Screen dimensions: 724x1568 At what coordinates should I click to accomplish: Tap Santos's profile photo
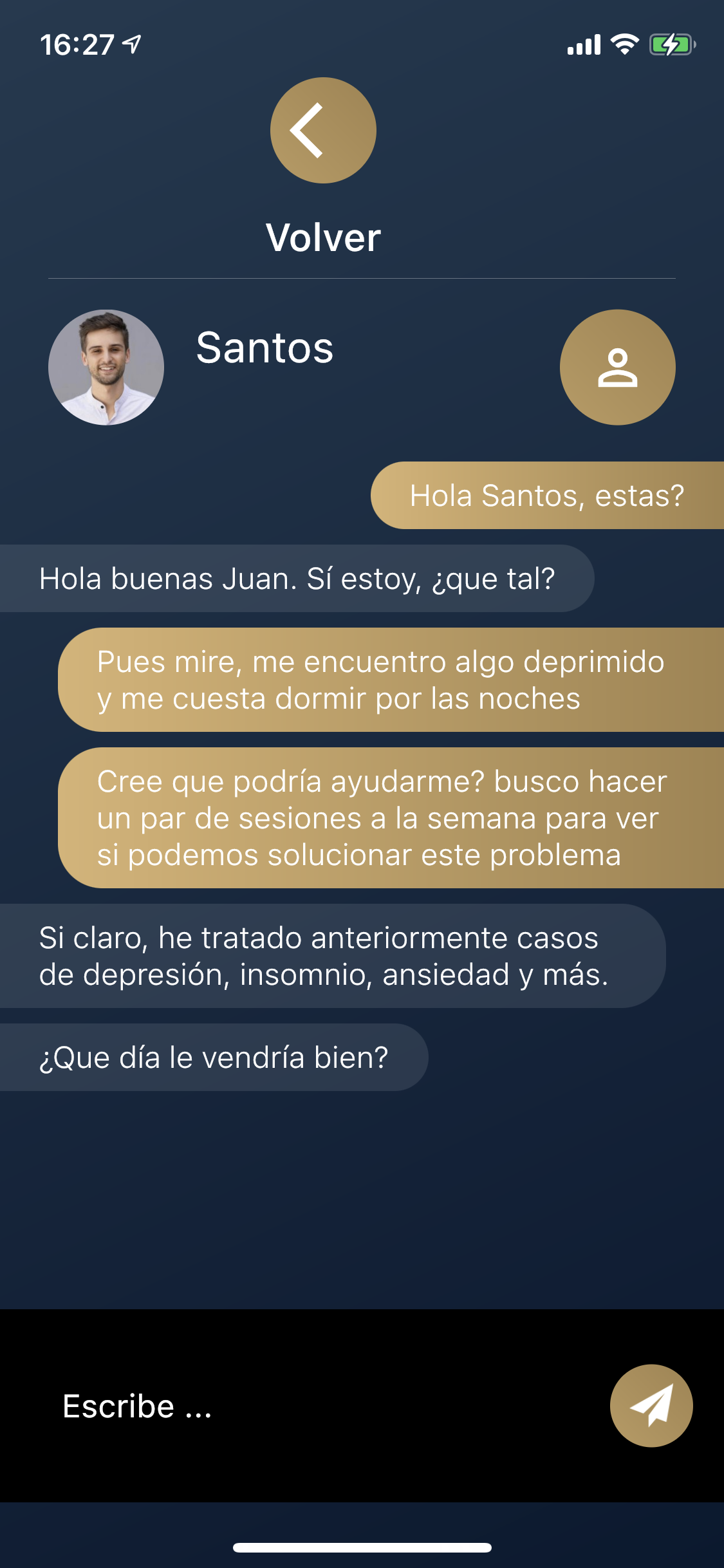point(106,368)
